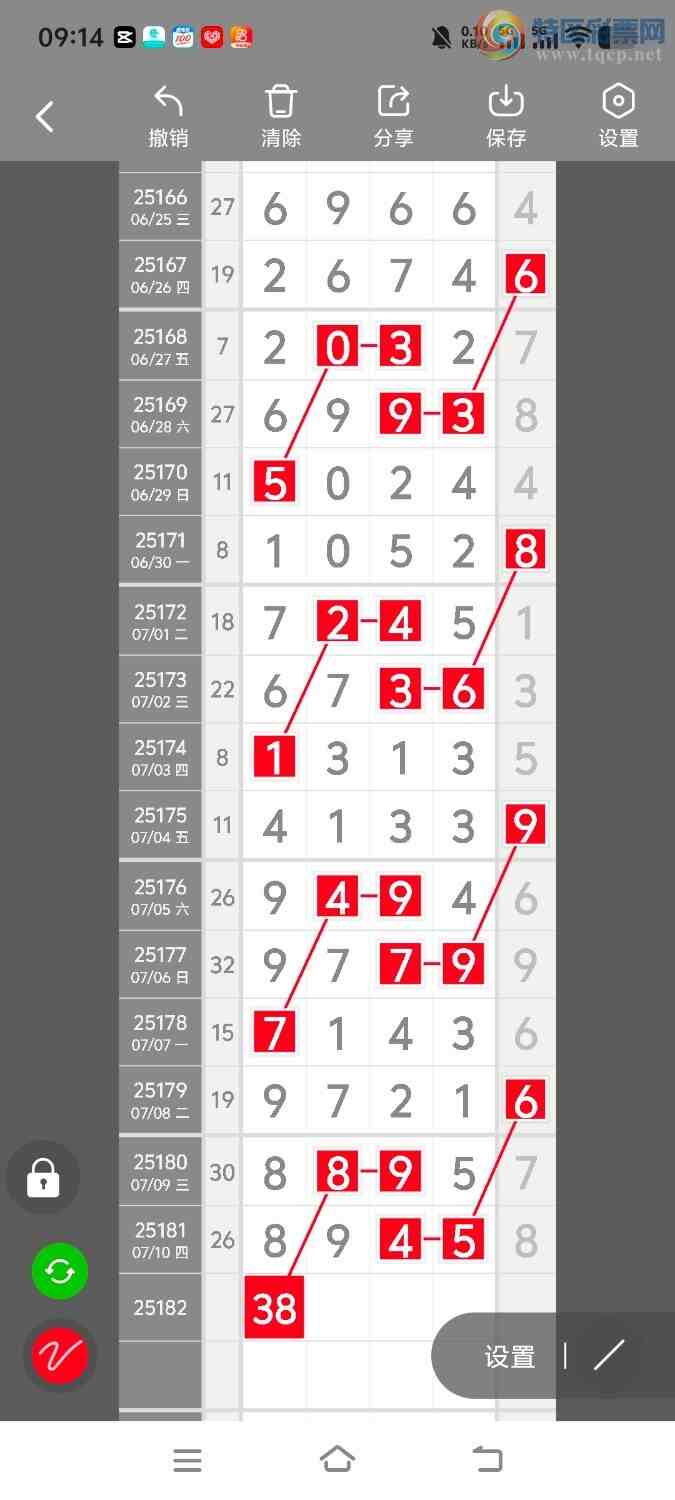This screenshot has width=675, height=1500.
Task: Go to the home screen
Action: tap(337, 1460)
